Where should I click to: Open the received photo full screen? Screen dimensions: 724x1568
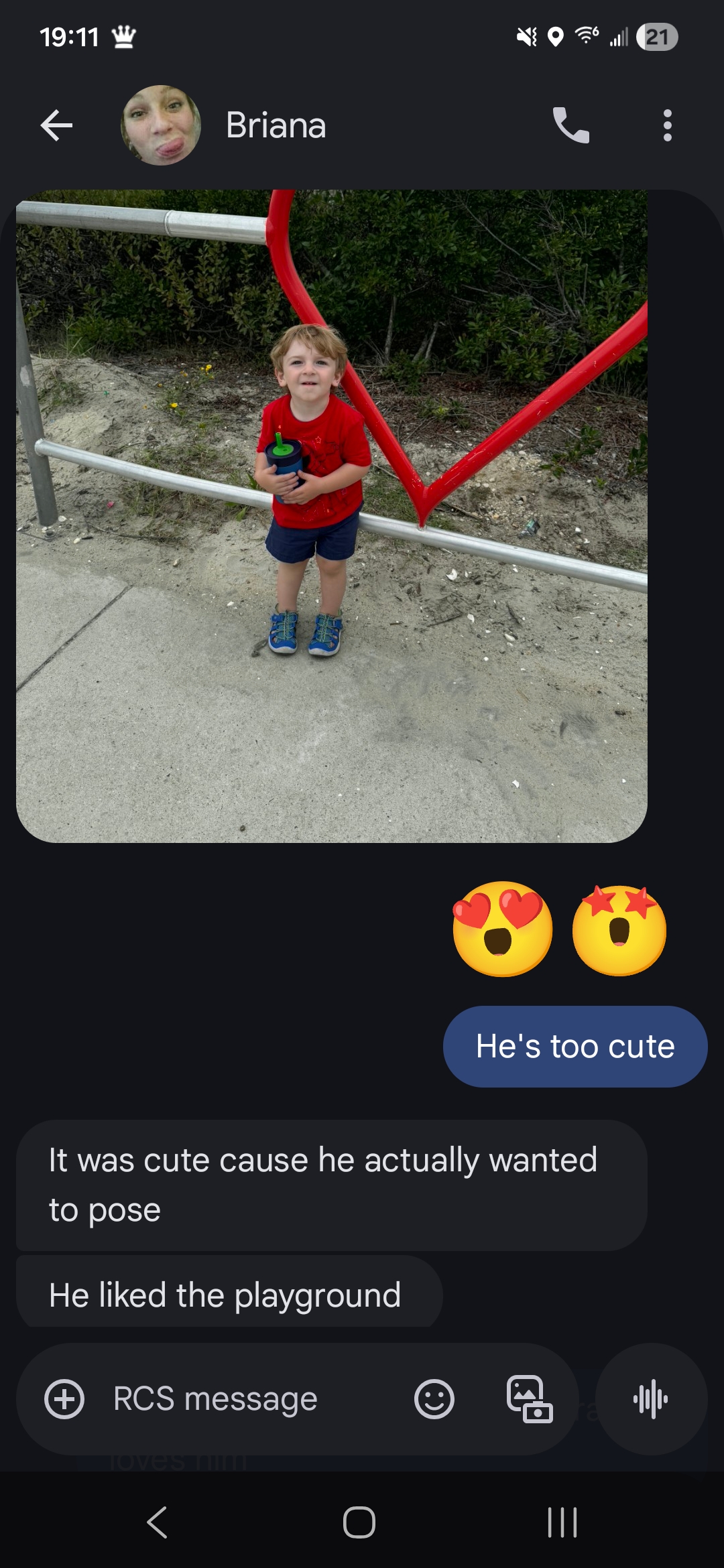[x=331, y=516]
